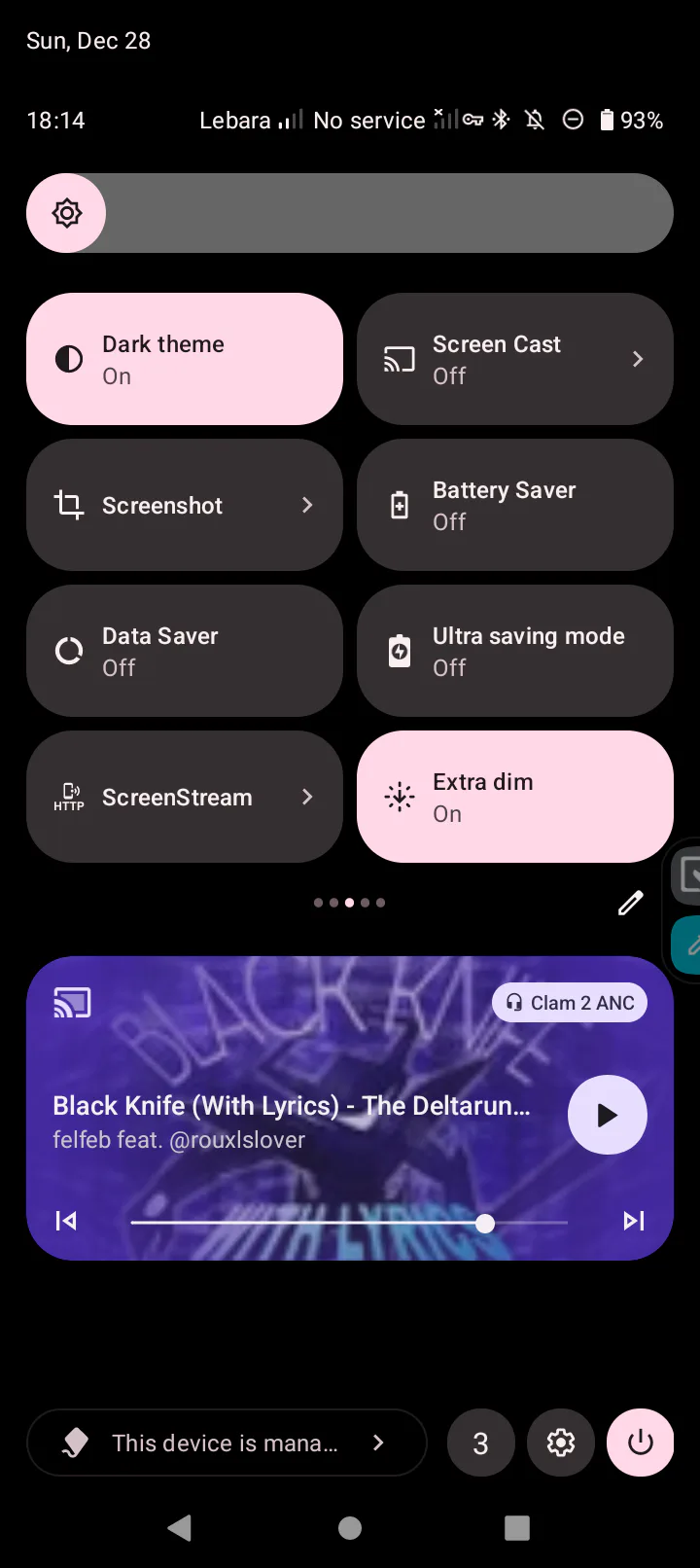Go to the previous track
Image resolution: width=700 pixels, height=1568 pixels.
pyautogui.click(x=66, y=1221)
